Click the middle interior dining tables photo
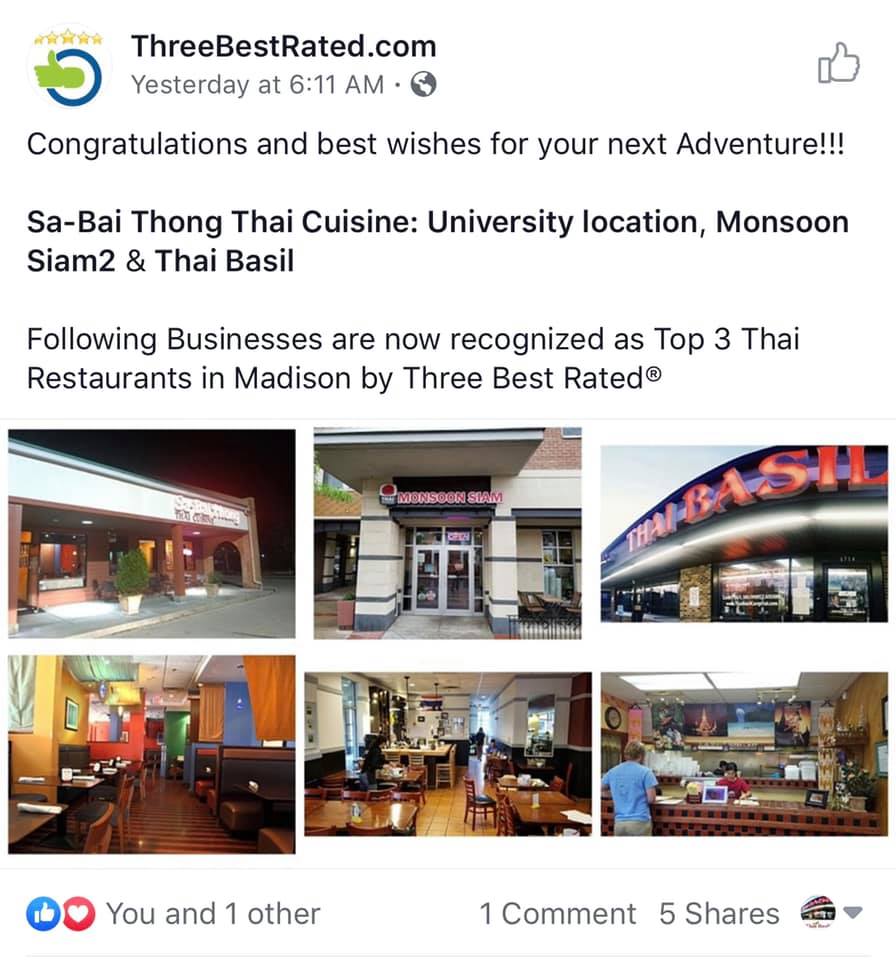 pyautogui.click(x=447, y=752)
